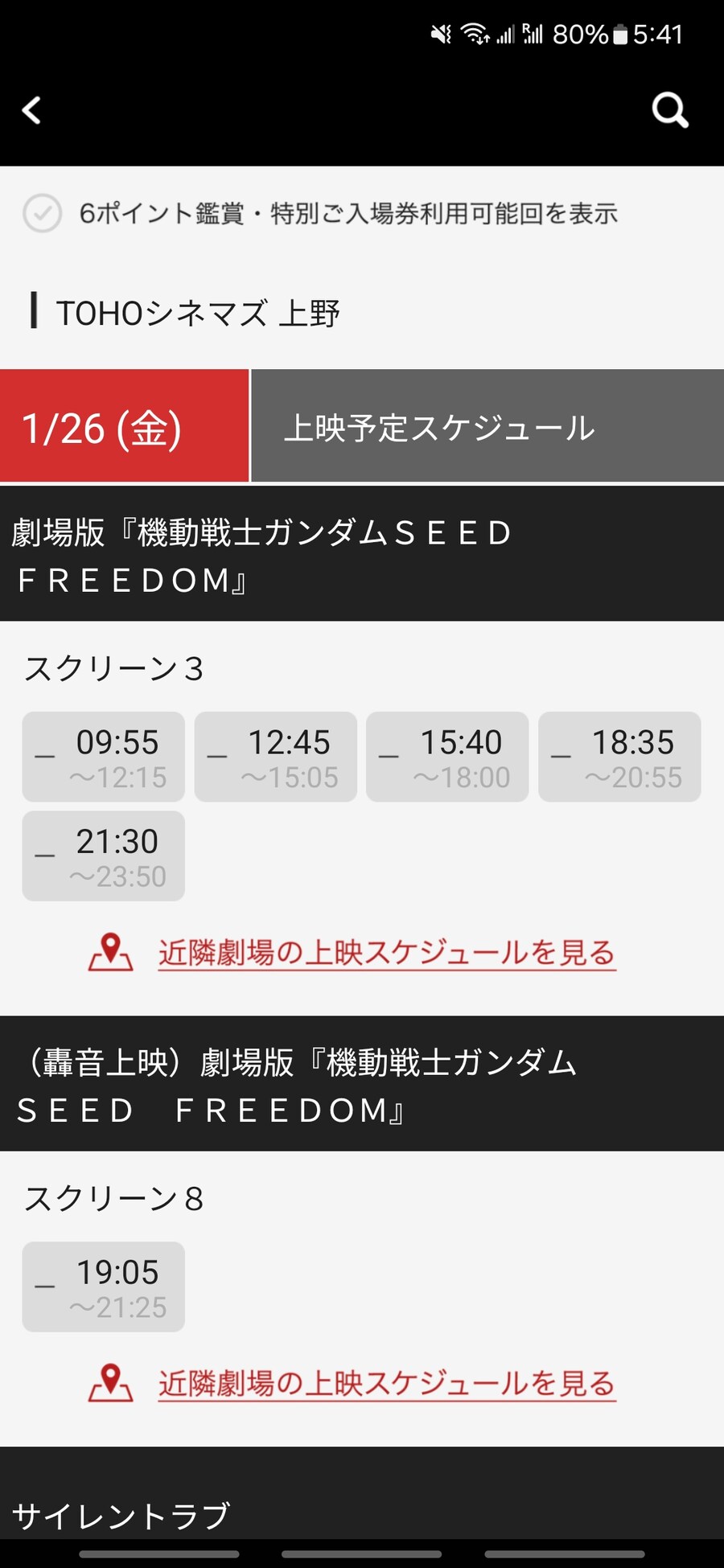Open nearby theater schedule link under Screen 3
The width and height of the screenshot is (724, 1568).
386,953
